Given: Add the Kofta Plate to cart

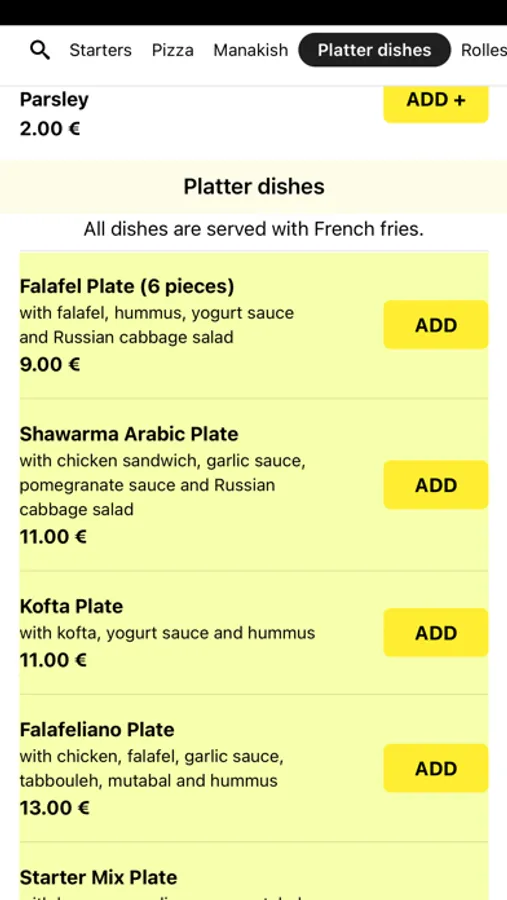Looking at the screenshot, I should tap(436, 633).
